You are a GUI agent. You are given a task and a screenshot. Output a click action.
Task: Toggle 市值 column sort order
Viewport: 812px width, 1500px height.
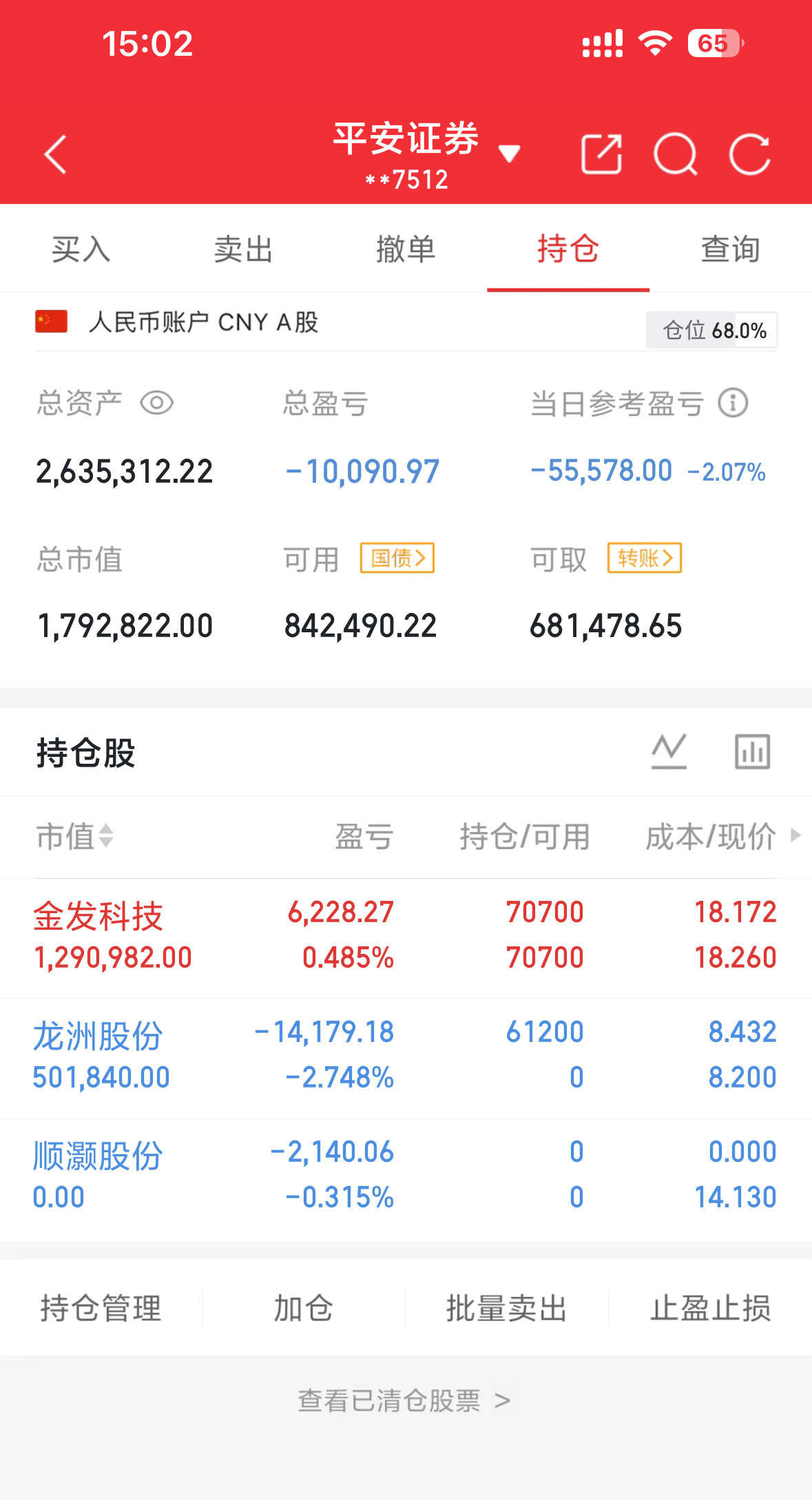pos(74,837)
